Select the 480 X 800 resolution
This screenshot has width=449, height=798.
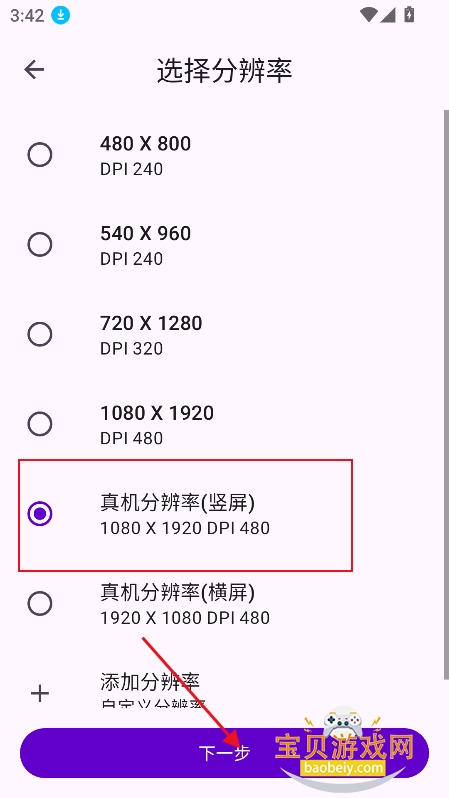tap(222, 155)
